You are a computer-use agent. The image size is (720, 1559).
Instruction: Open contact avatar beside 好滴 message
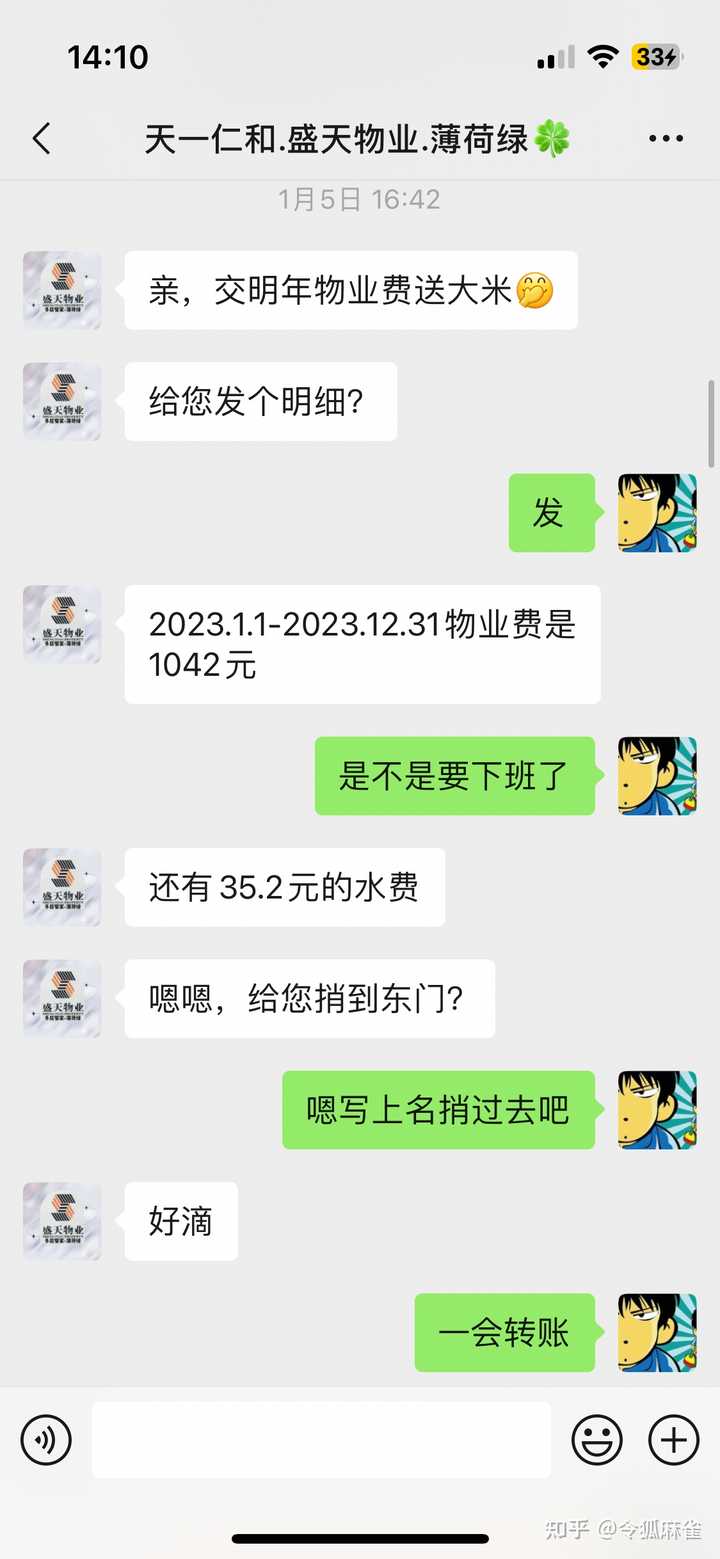[62, 1221]
